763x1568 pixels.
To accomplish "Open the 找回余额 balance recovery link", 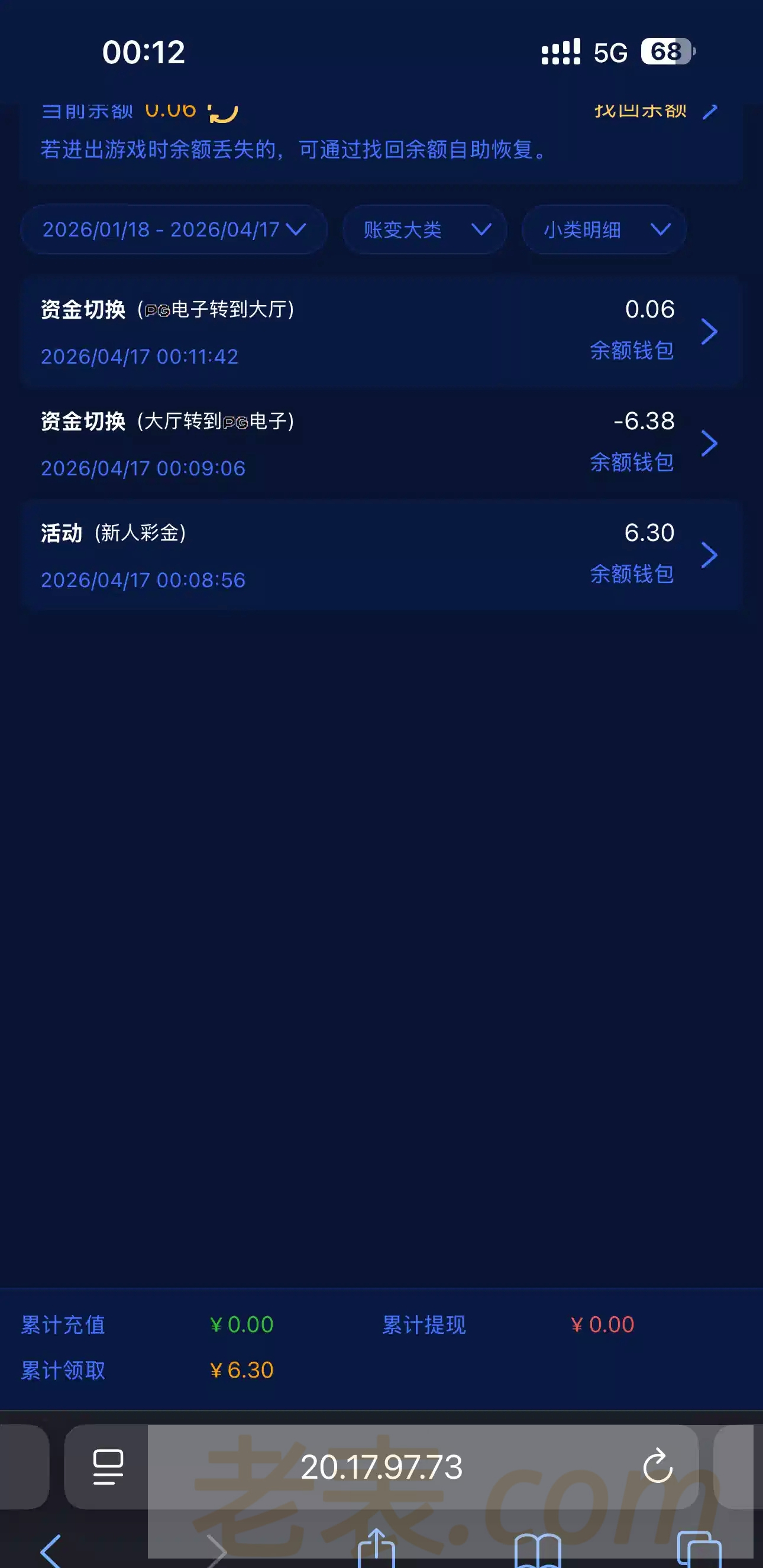I will pyautogui.click(x=655, y=111).
